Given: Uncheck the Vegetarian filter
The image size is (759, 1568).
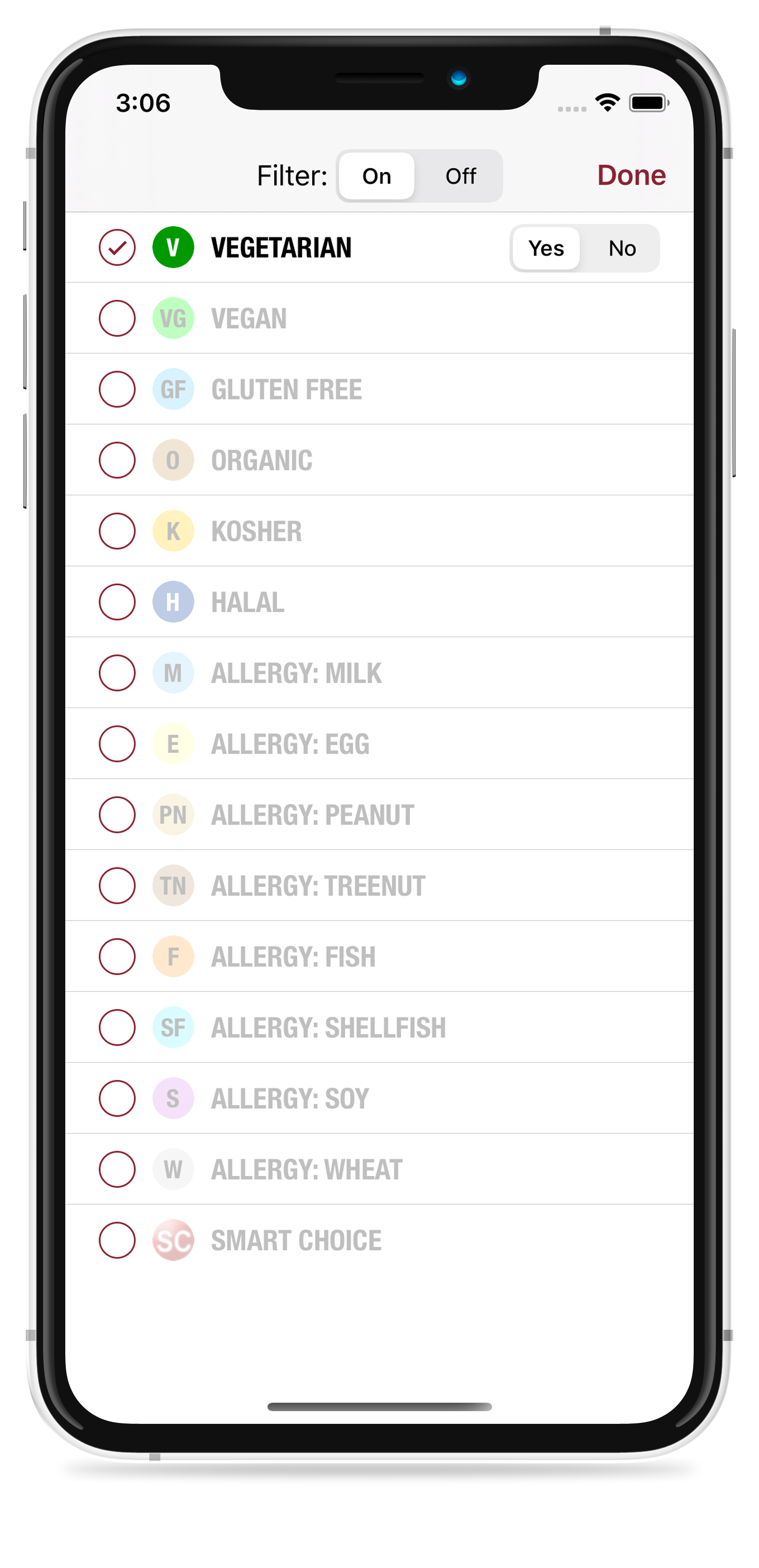Looking at the screenshot, I should pyautogui.click(x=117, y=248).
